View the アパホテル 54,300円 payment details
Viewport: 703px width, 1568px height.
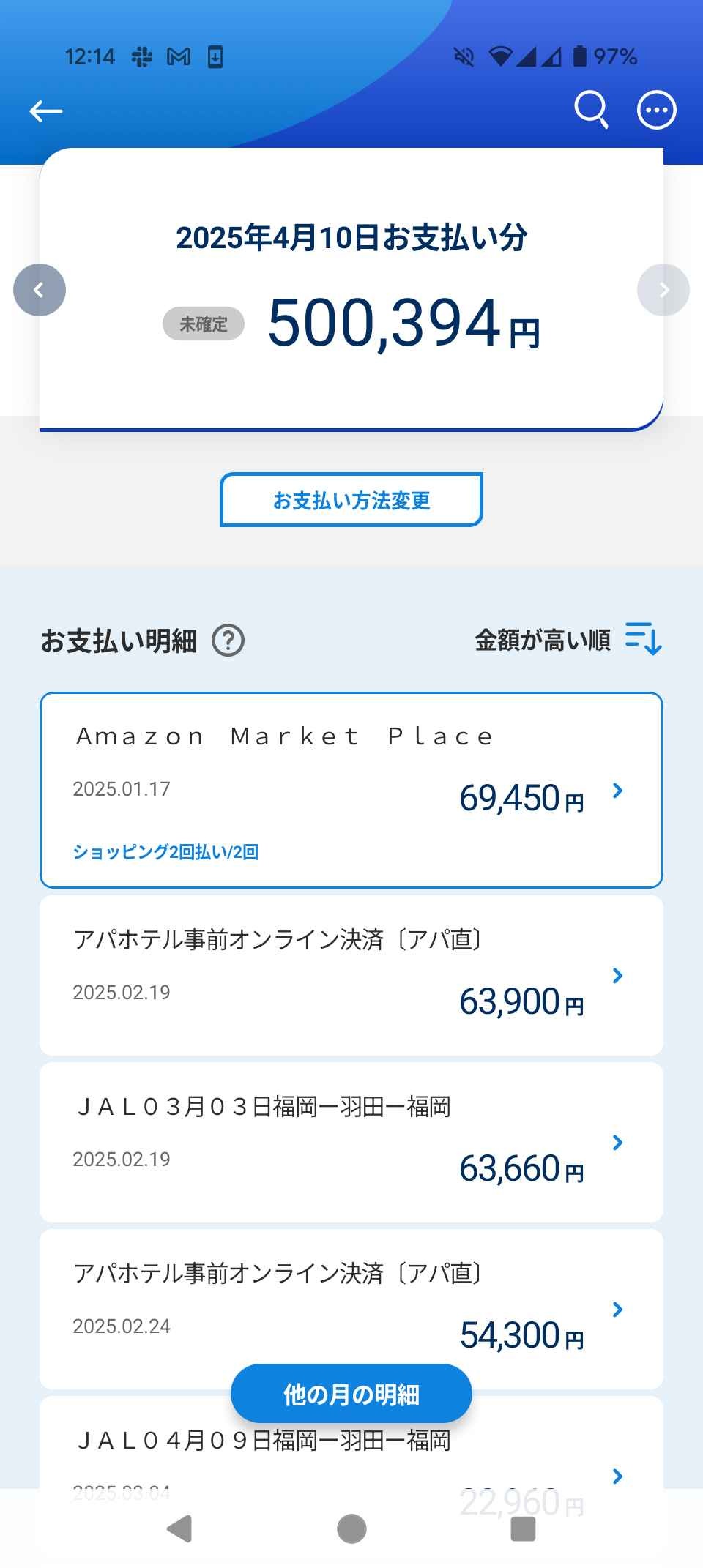pyautogui.click(x=351, y=1309)
